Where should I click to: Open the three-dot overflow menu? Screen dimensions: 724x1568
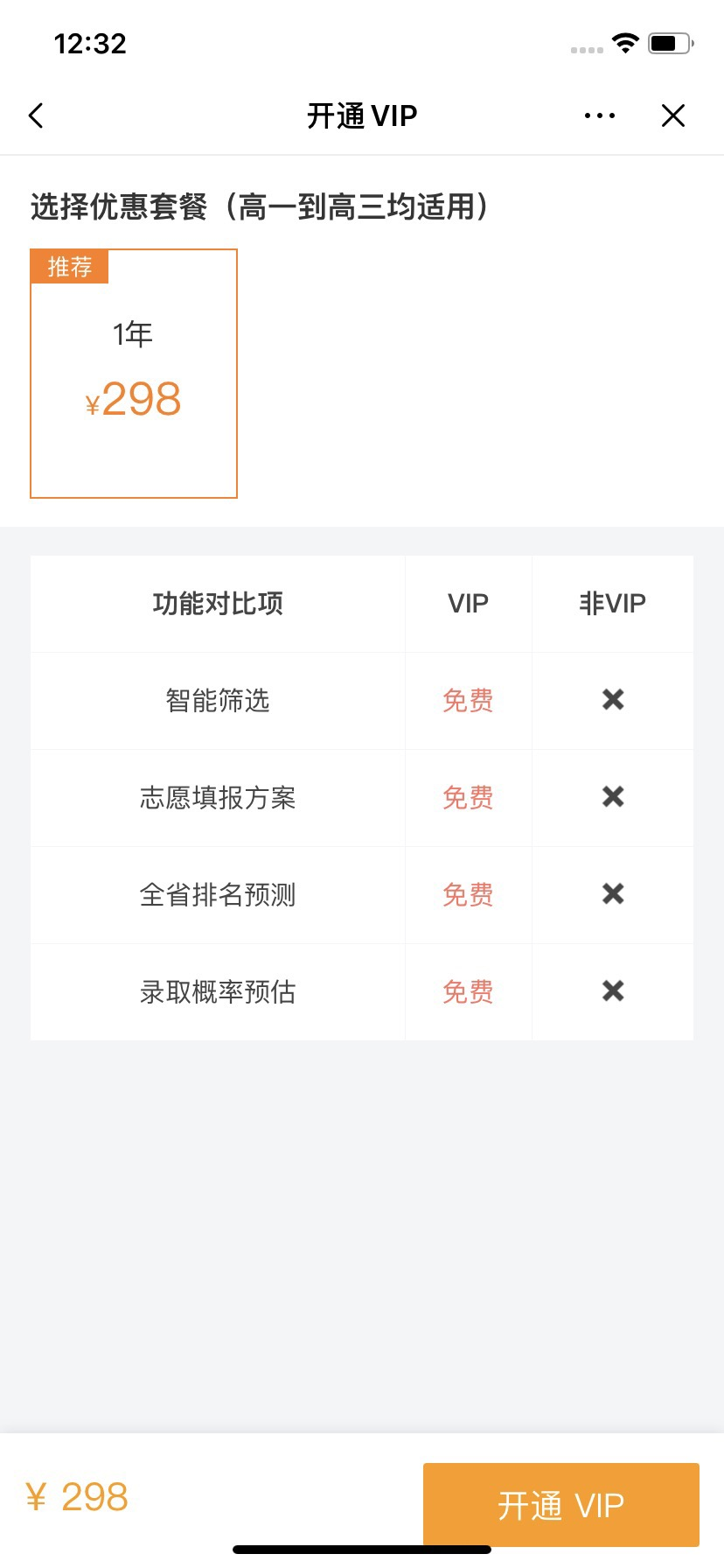click(x=600, y=115)
